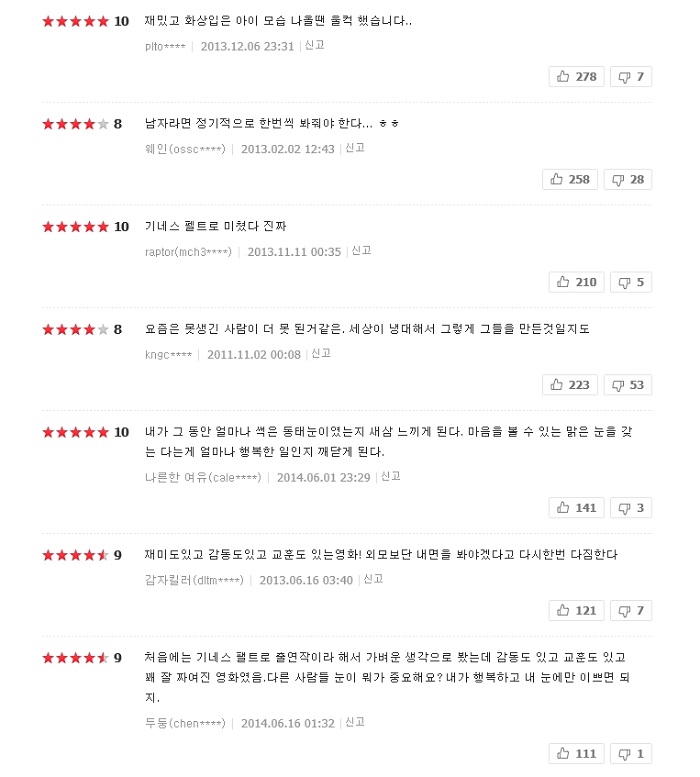Downvote the review by 웨인(ossc****)

tap(628, 179)
